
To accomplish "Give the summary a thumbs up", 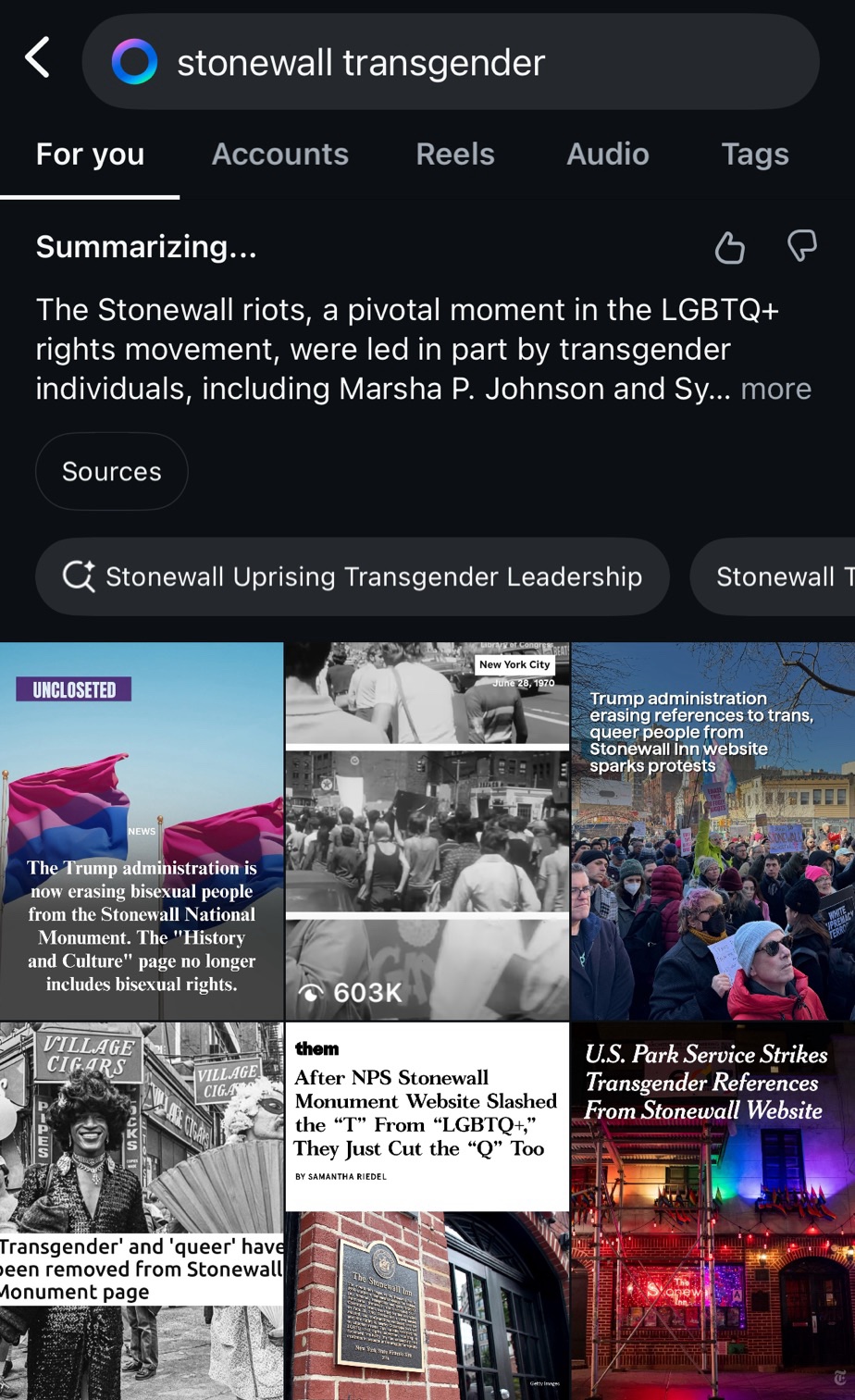I will point(729,247).
